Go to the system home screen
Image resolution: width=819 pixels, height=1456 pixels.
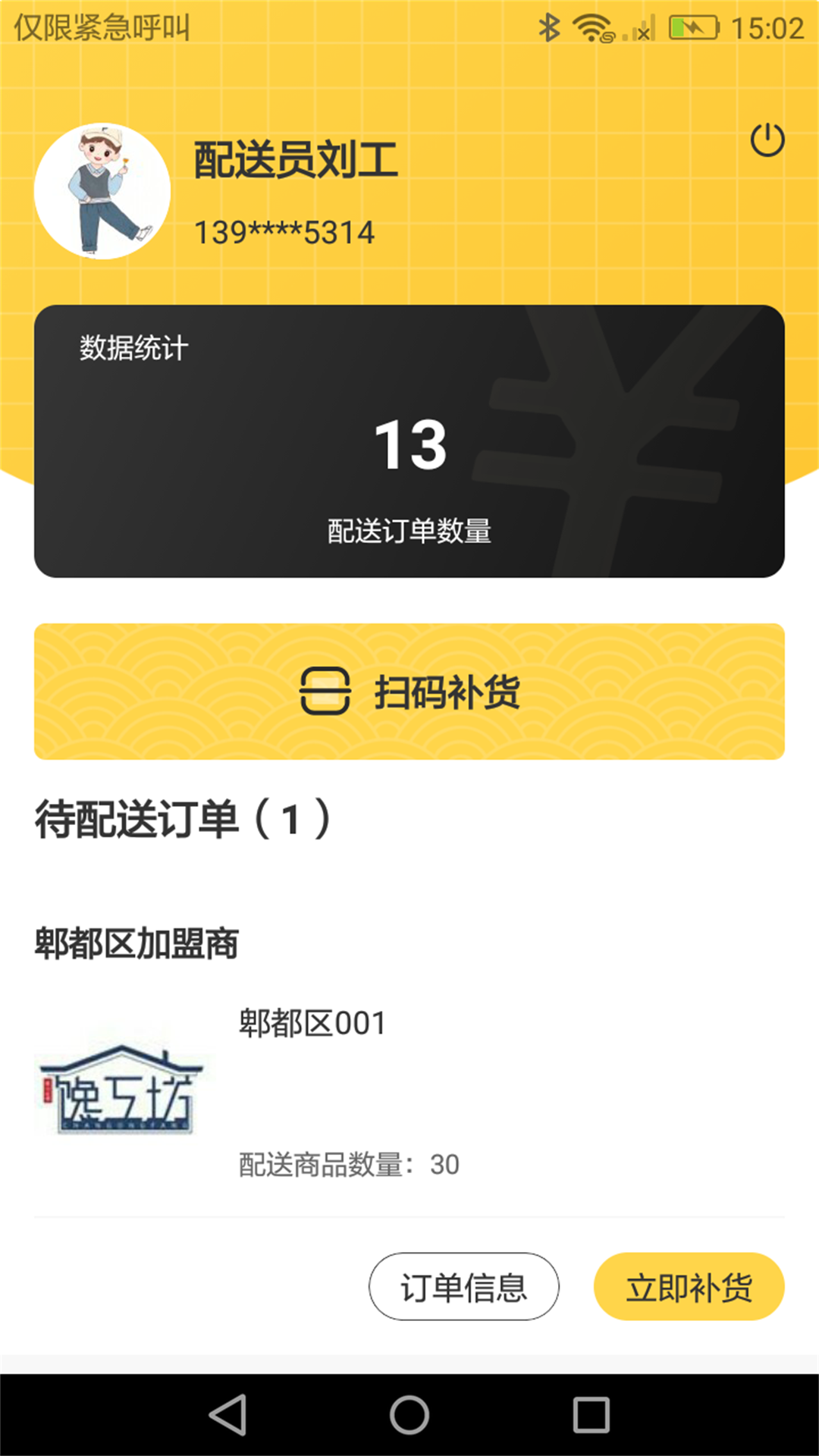409,1415
